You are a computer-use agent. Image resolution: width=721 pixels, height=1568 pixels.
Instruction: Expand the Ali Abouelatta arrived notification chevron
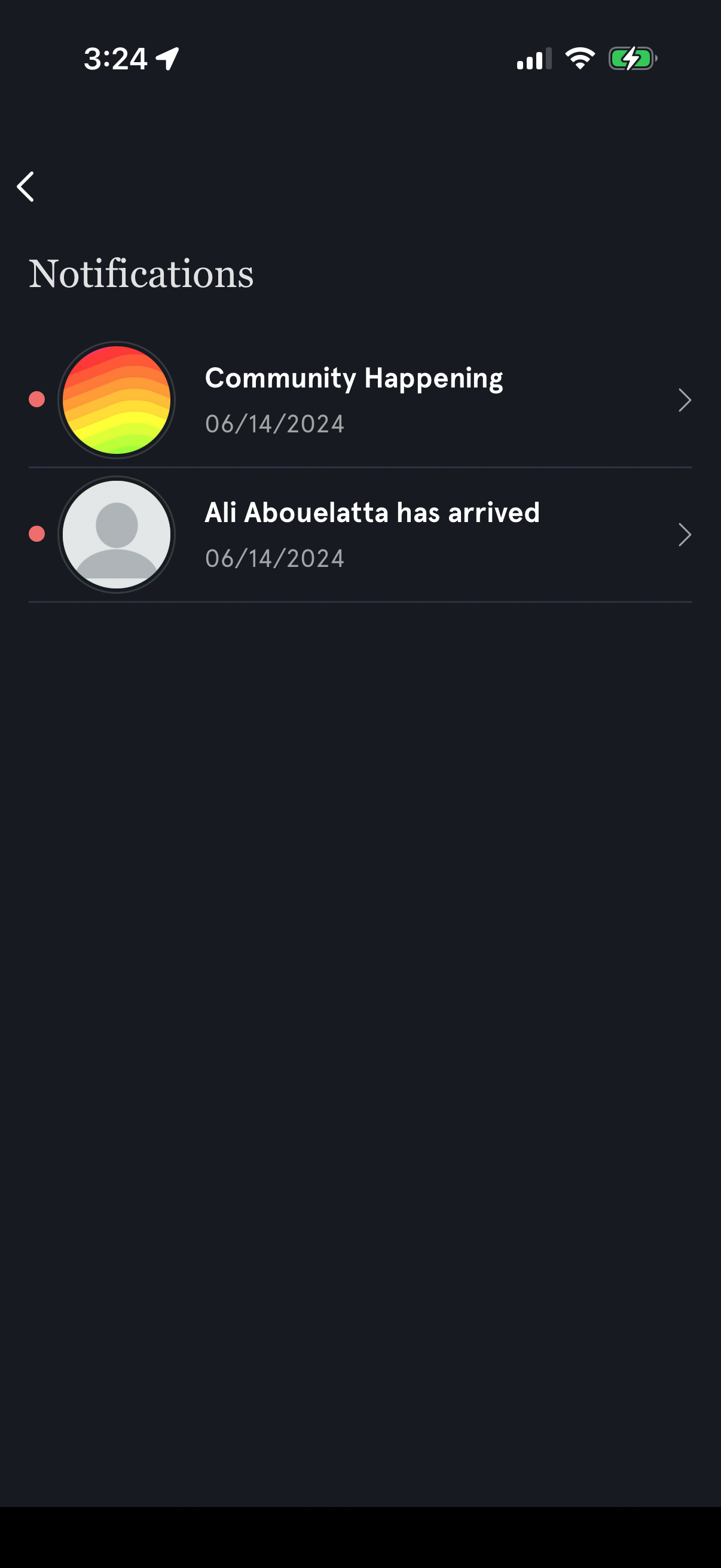pyautogui.click(x=685, y=535)
